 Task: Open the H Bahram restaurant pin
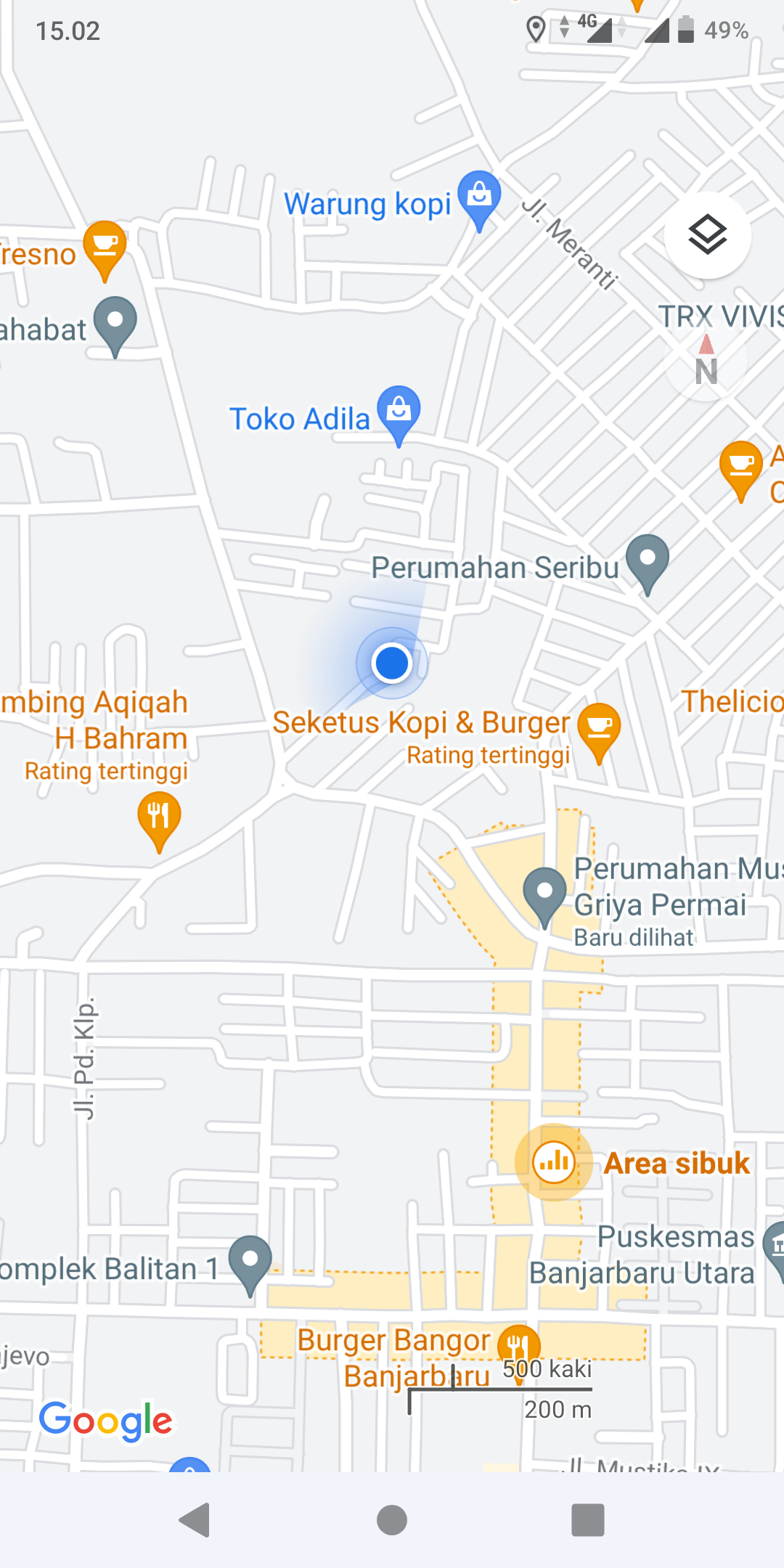click(x=159, y=817)
